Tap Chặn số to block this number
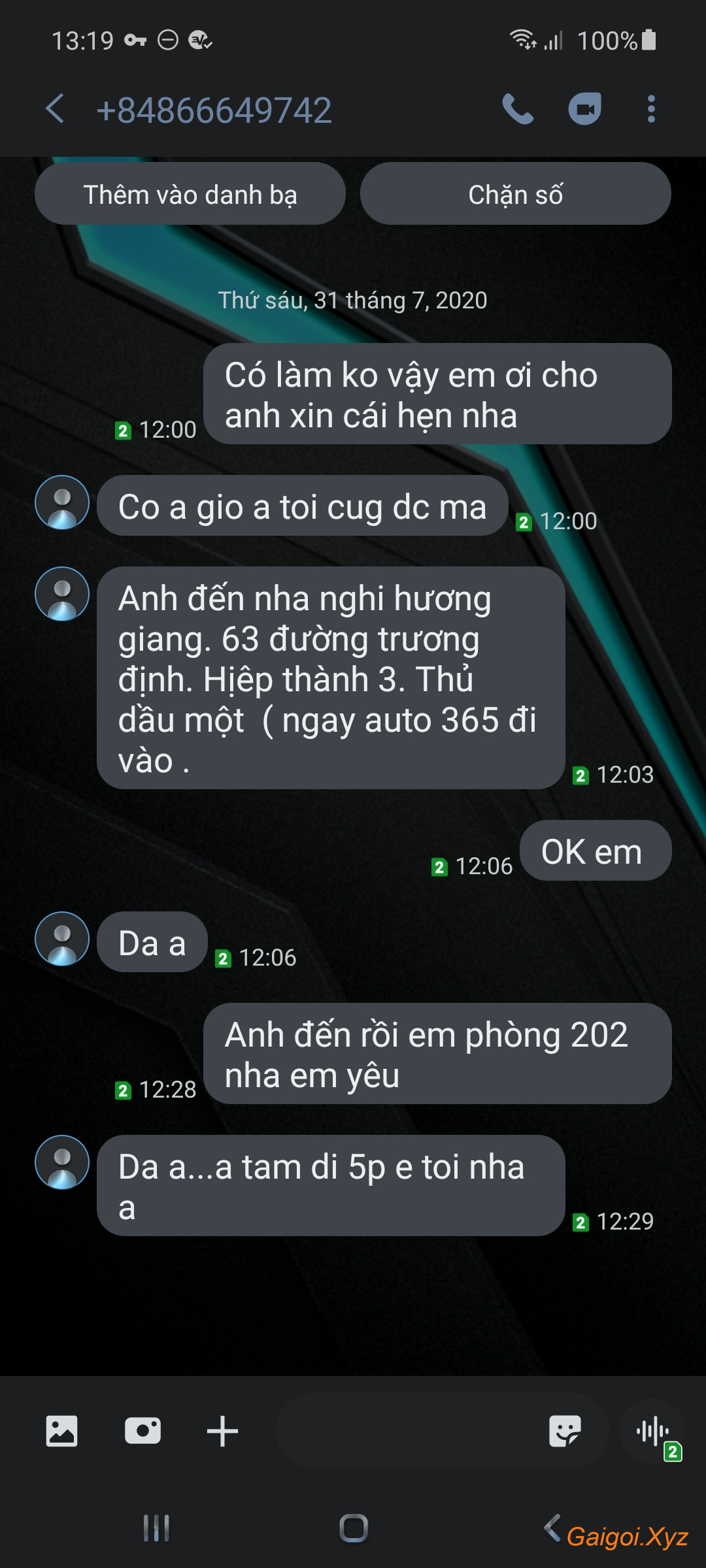The width and height of the screenshot is (706, 1568). coord(515,194)
